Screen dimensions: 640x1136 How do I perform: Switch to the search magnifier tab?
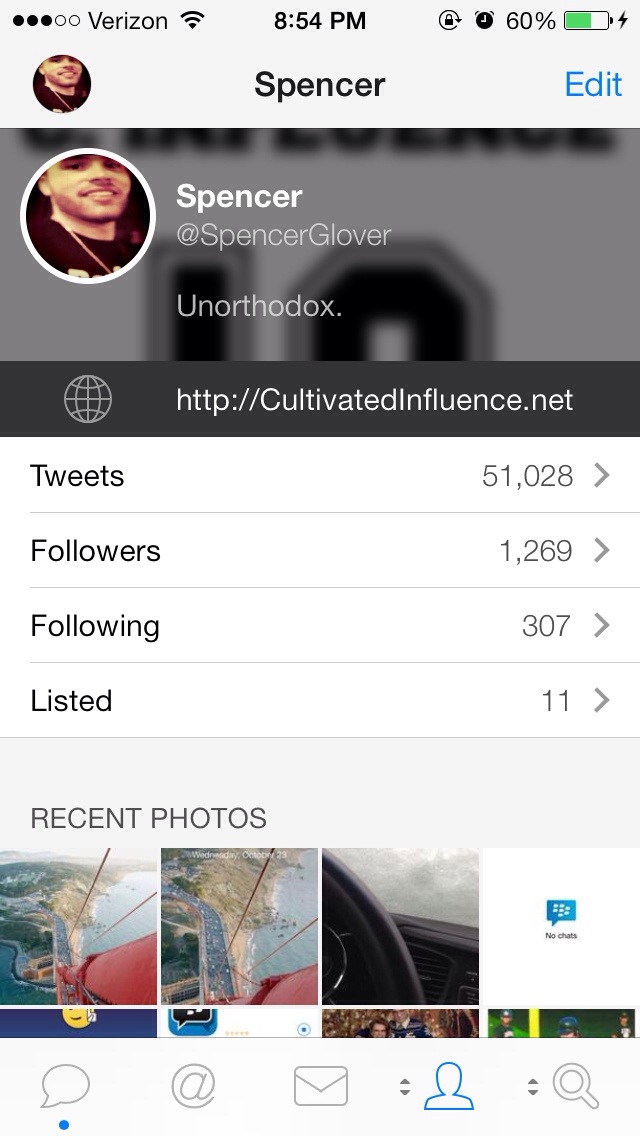(x=576, y=1087)
